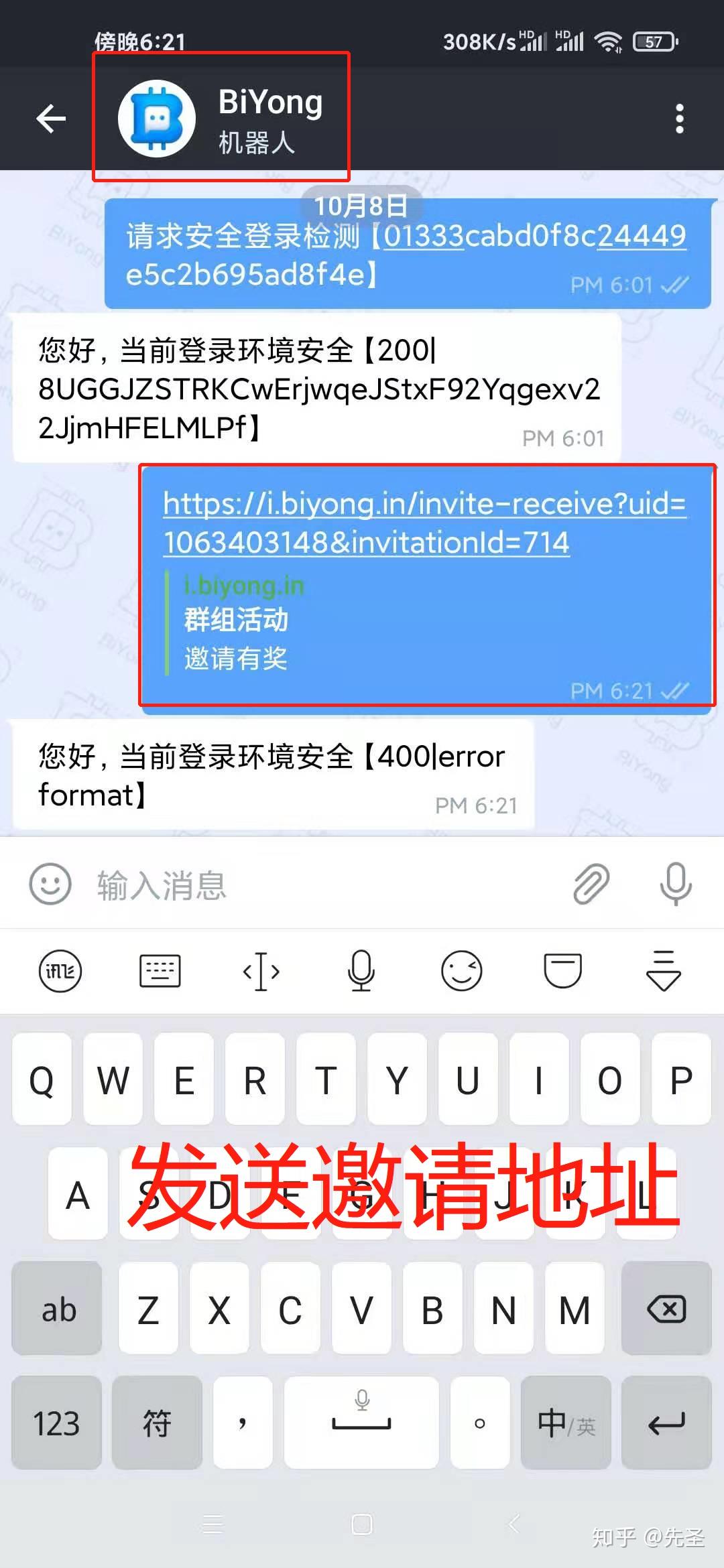
Task: Open the cursor move tool in keyboard toolbar
Action: pyautogui.click(x=261, y=970)
